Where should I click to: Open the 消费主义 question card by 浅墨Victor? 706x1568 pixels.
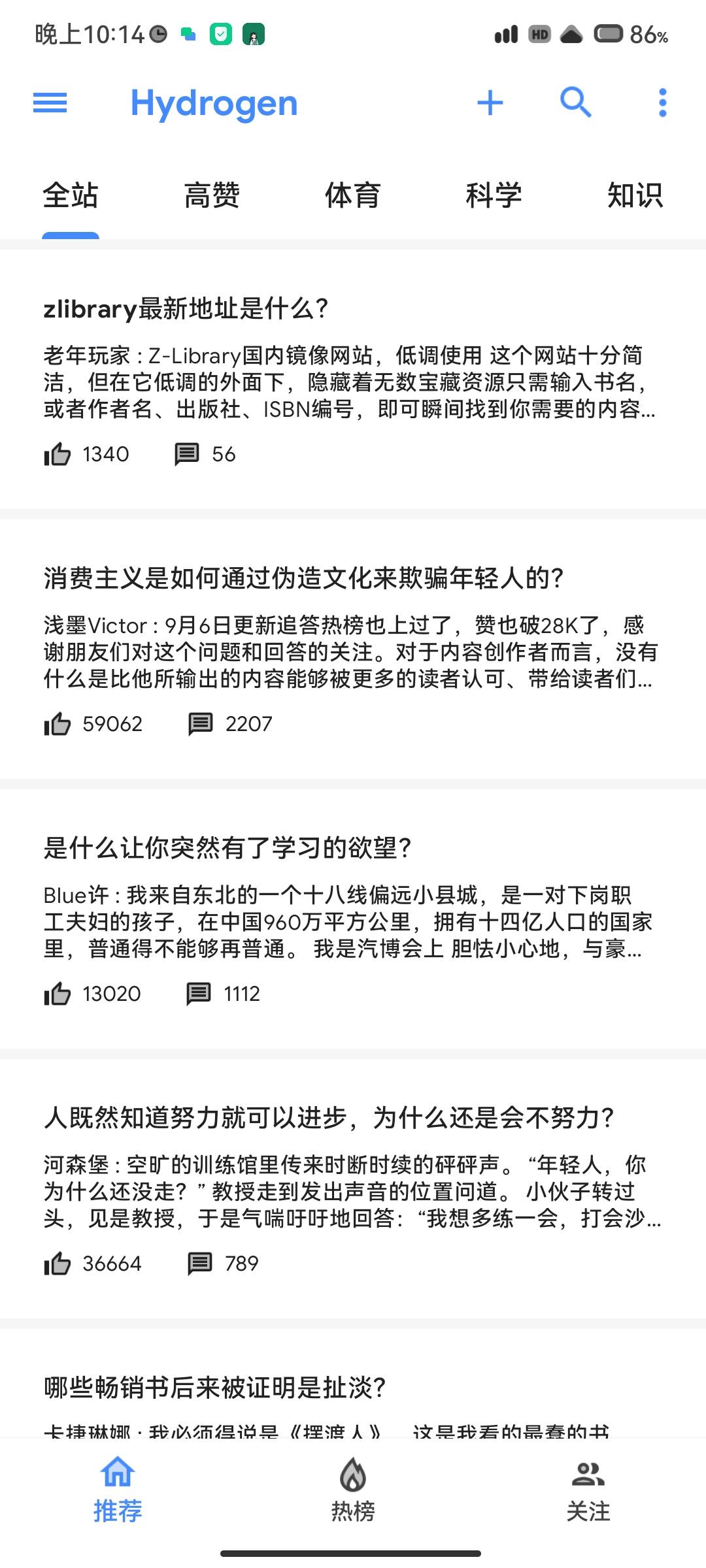pos(353,649)
